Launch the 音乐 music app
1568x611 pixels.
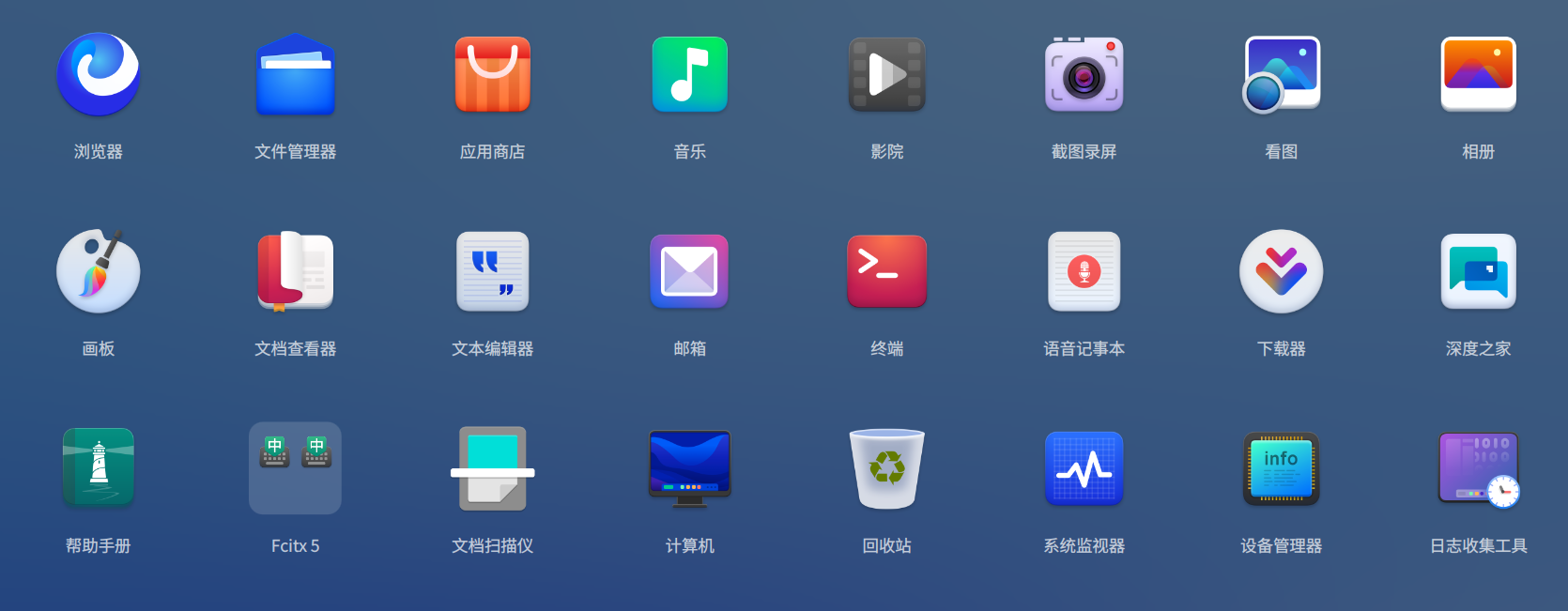point(690,75)
